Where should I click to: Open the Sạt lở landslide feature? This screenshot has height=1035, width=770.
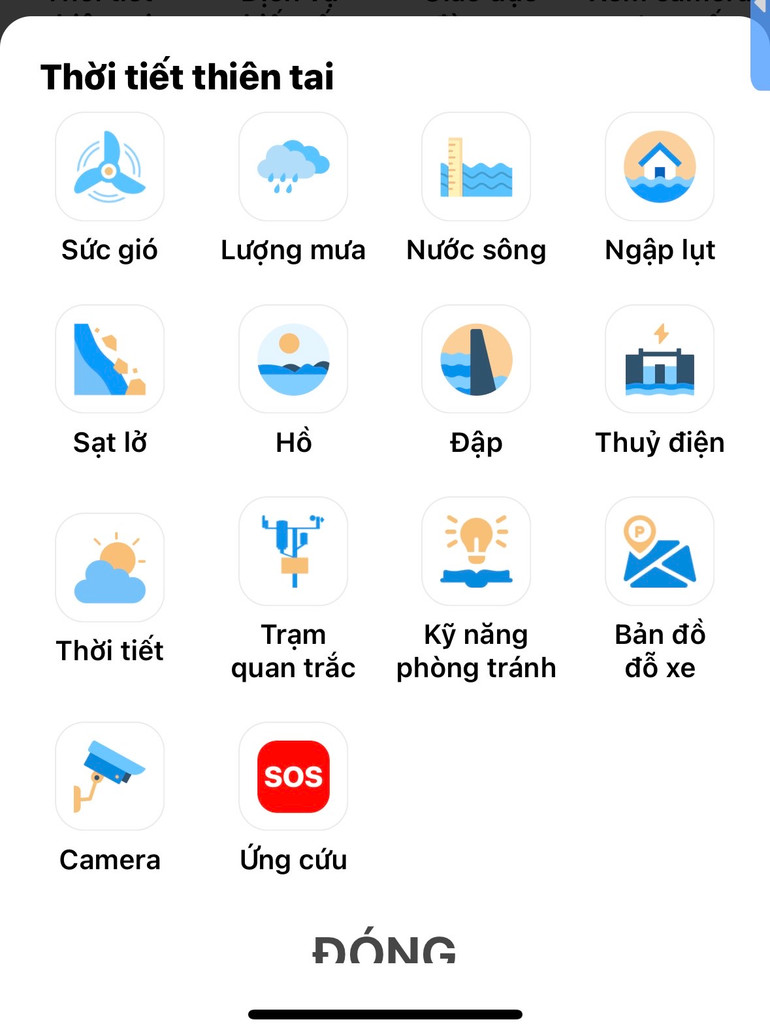110,358
